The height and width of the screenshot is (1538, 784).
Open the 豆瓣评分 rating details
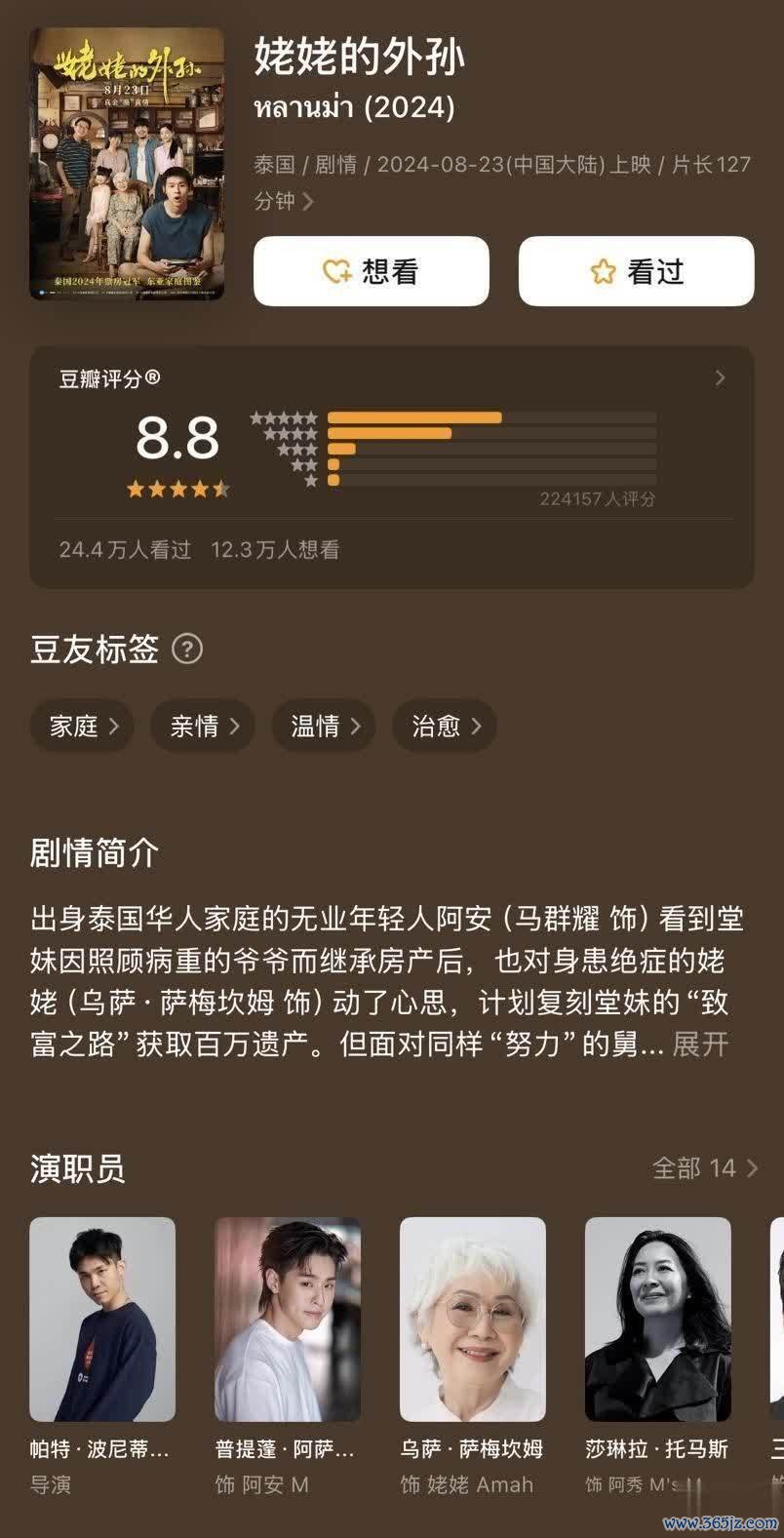tap(720, 378)
